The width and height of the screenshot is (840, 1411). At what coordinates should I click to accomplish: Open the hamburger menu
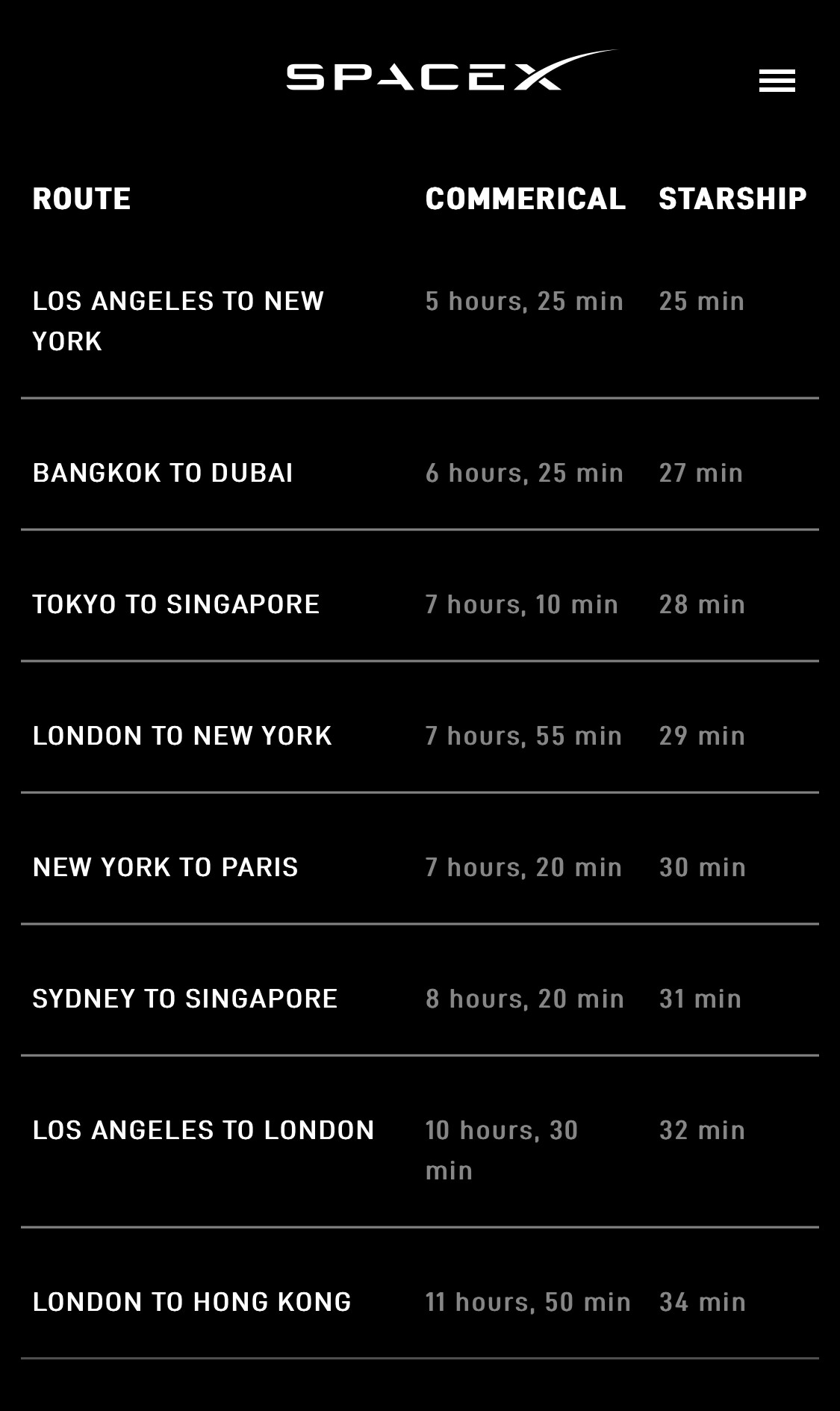[x=777, y=81]
